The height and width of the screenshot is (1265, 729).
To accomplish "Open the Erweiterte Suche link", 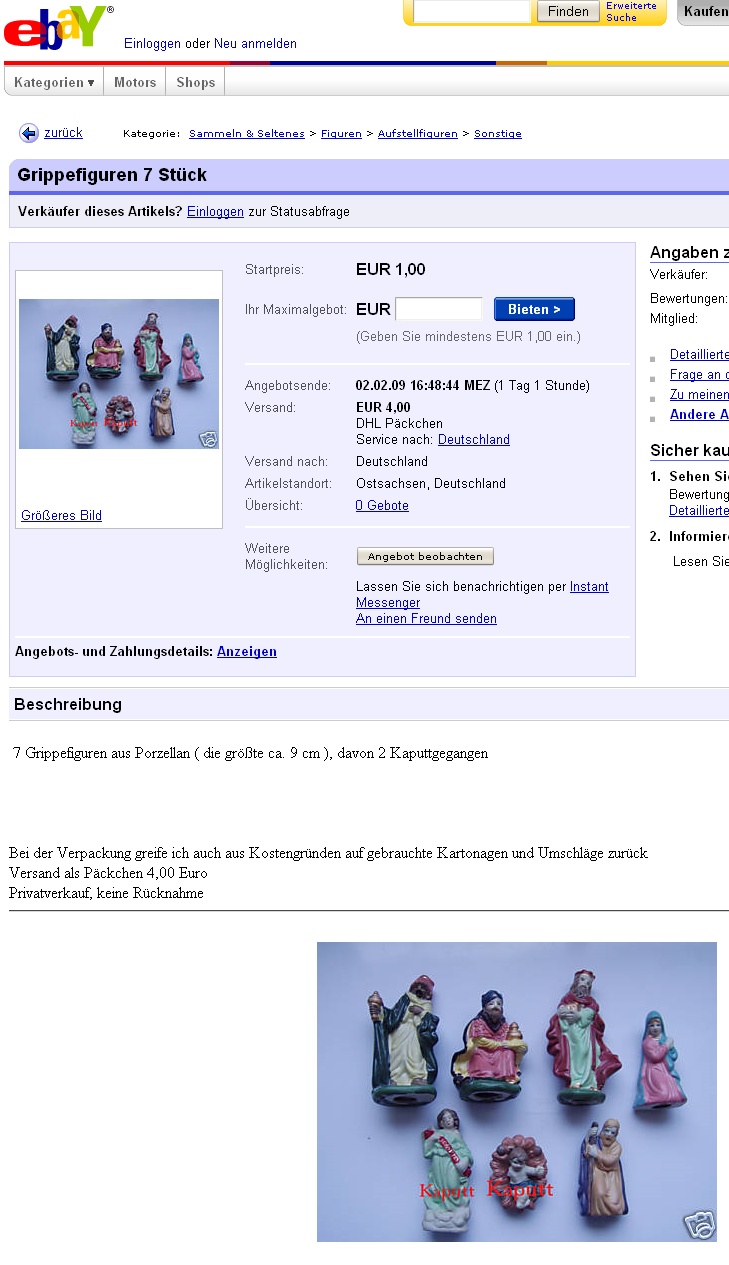I will point(631,11).
